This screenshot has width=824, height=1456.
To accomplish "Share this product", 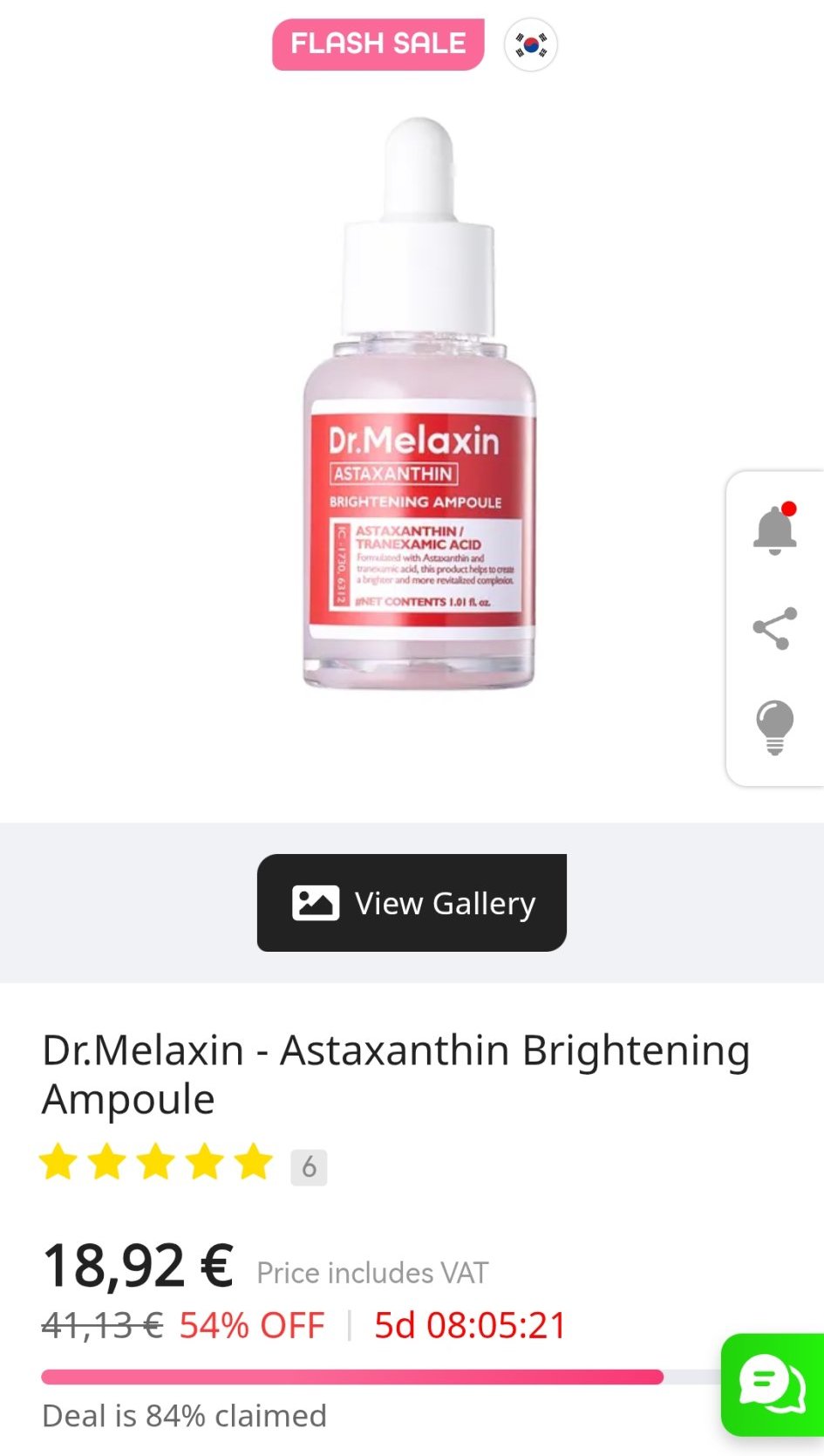I will [x=774, y=628].
